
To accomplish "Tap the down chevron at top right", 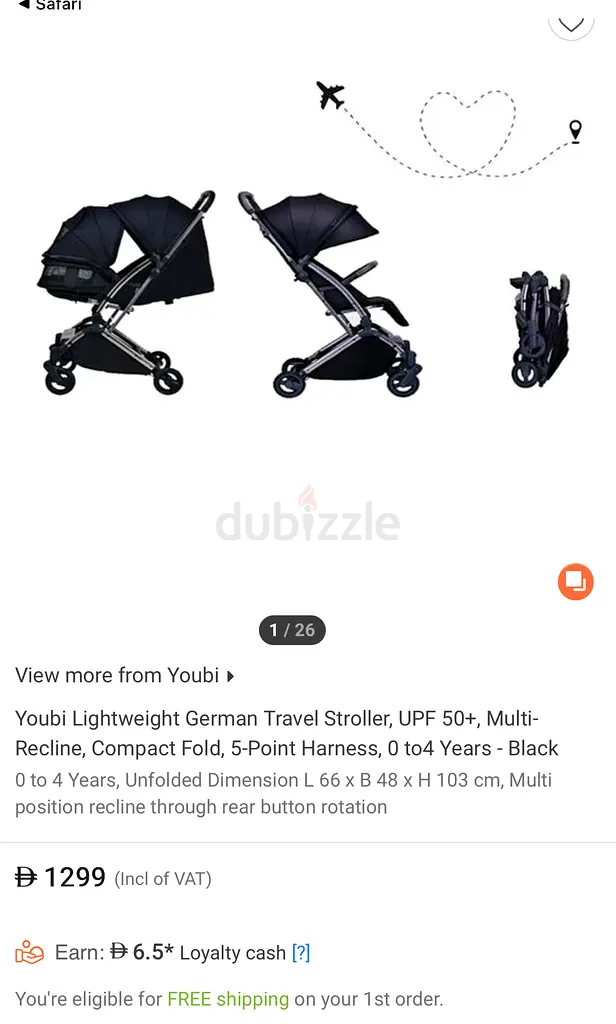I will pyautogui.click(x=571, y=24).
